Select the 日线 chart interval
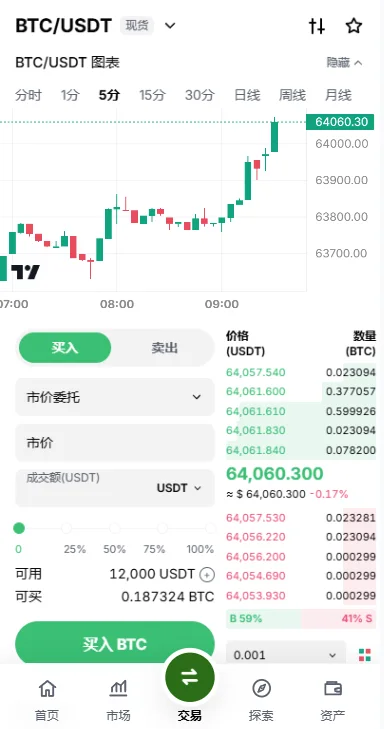384x729 pixels. (247, 95)
